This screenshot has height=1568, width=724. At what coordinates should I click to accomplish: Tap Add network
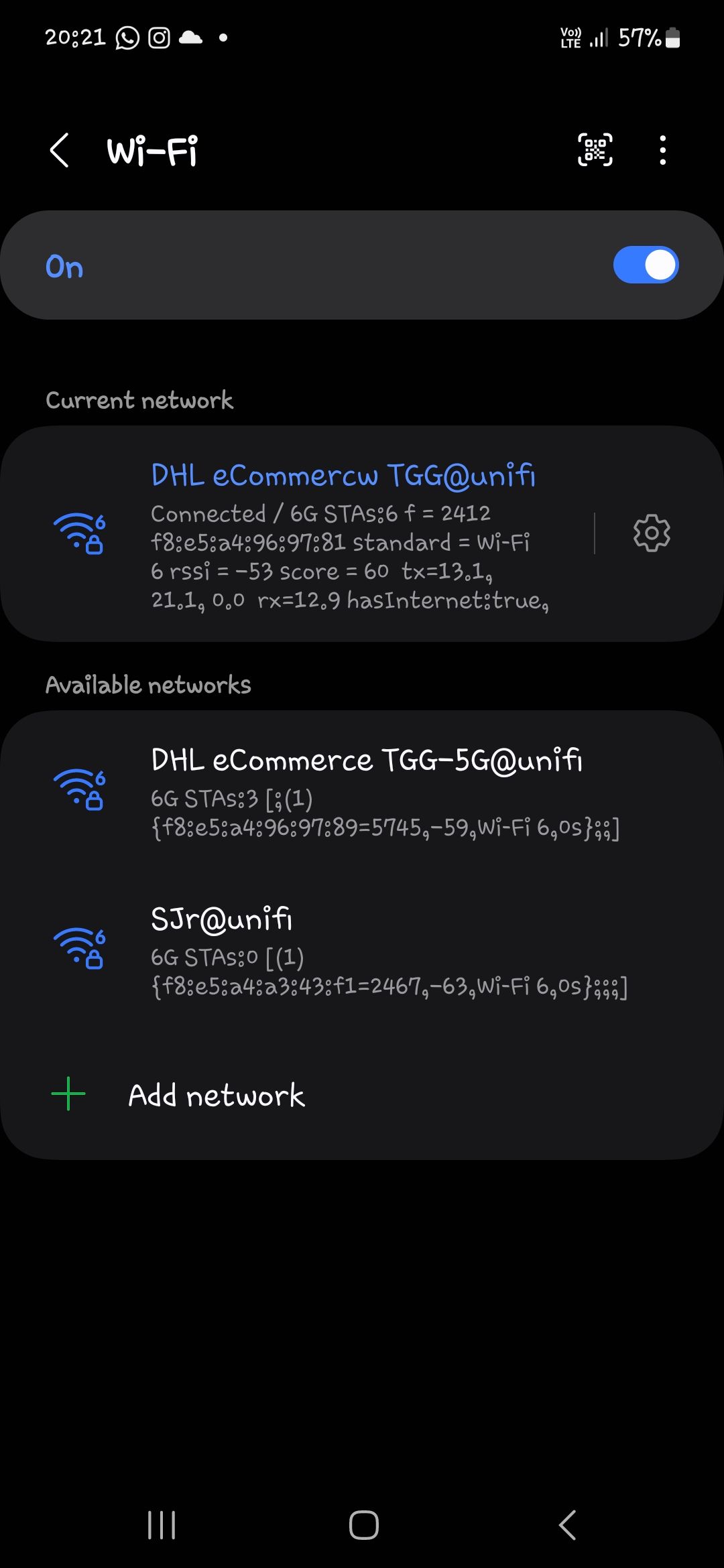pyautogui.click(x=216, y=1095)
